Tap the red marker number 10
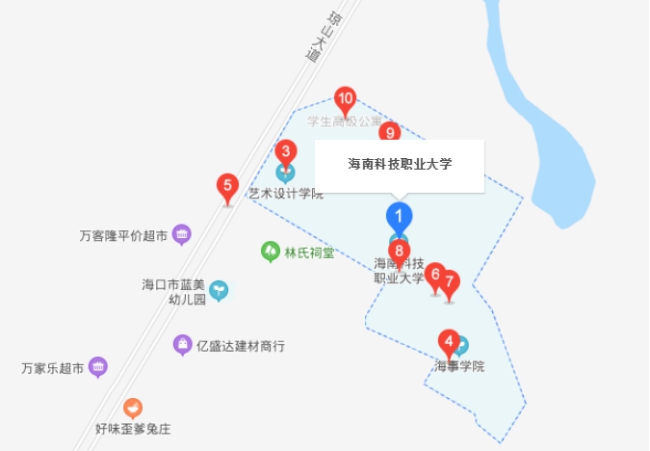The height and width of the screenshot is (451, 650). pos(345,98)
